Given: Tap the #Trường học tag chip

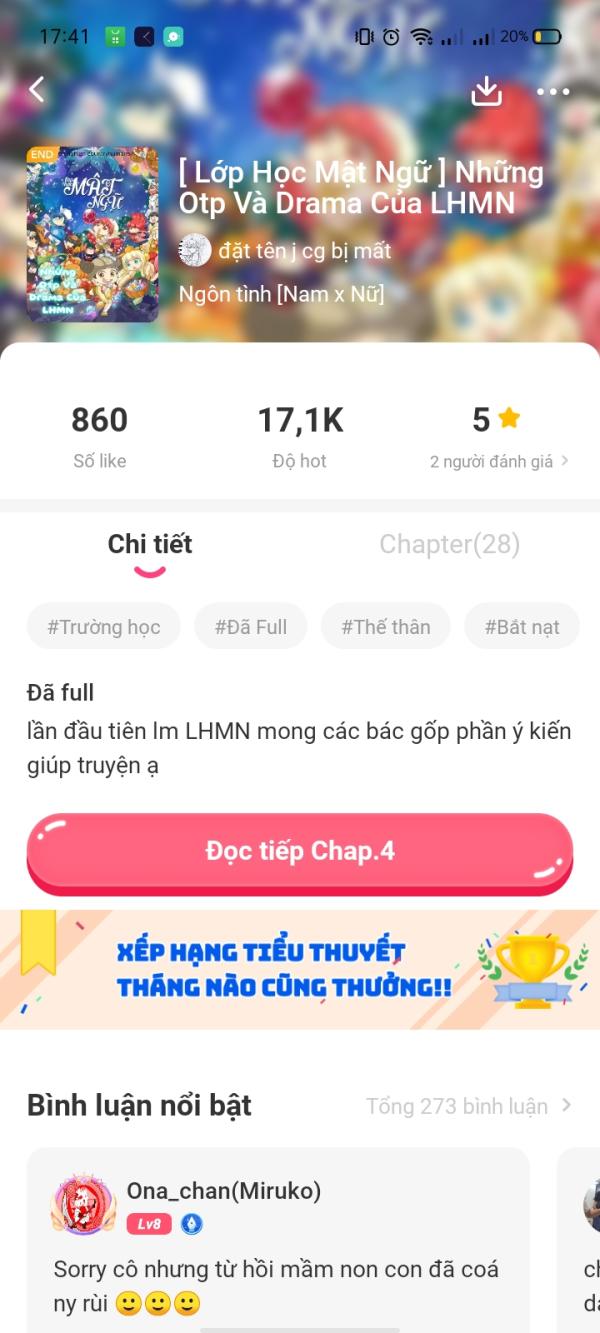Looking at the screenshot, I should point(104,627).
